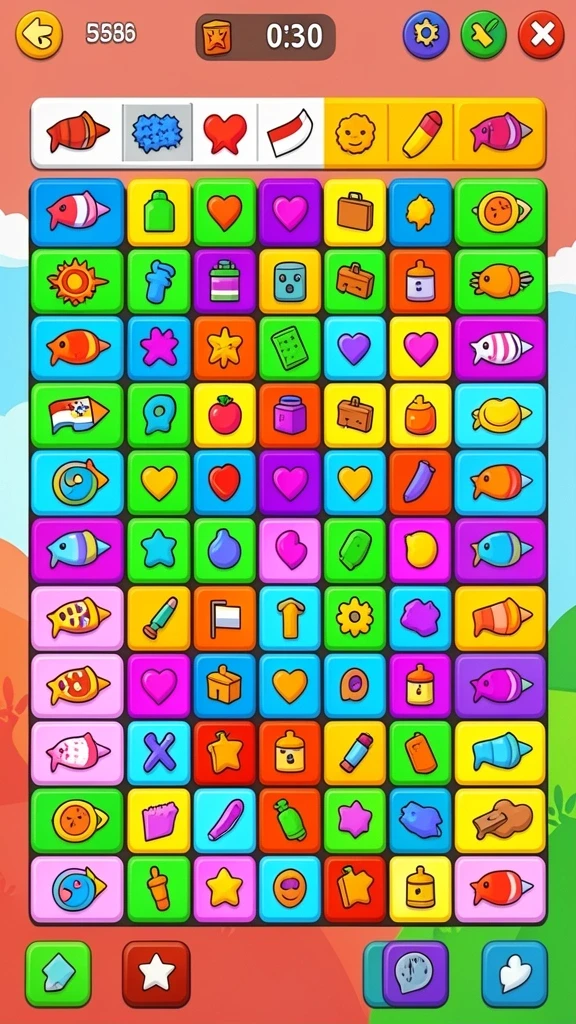Tap the white flag tile on orange
The image size is (576, 1024).
click(x=225, y=618)
